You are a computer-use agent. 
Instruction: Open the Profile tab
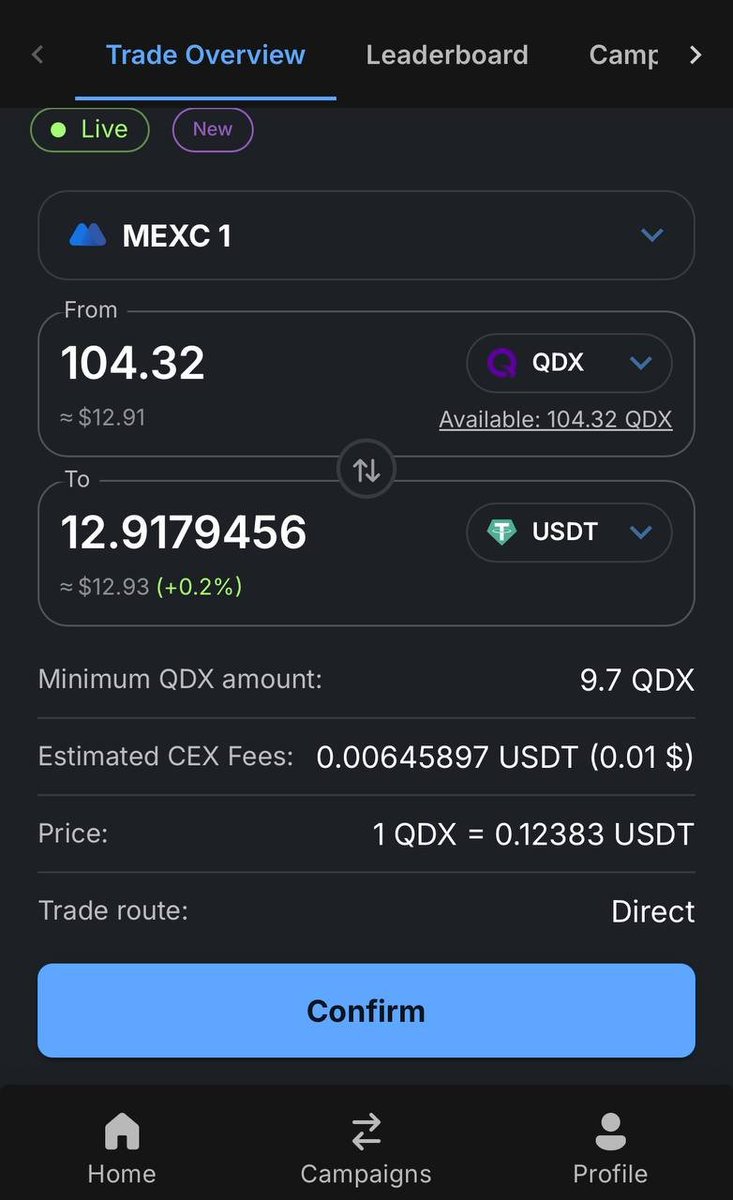(610, 1149)
